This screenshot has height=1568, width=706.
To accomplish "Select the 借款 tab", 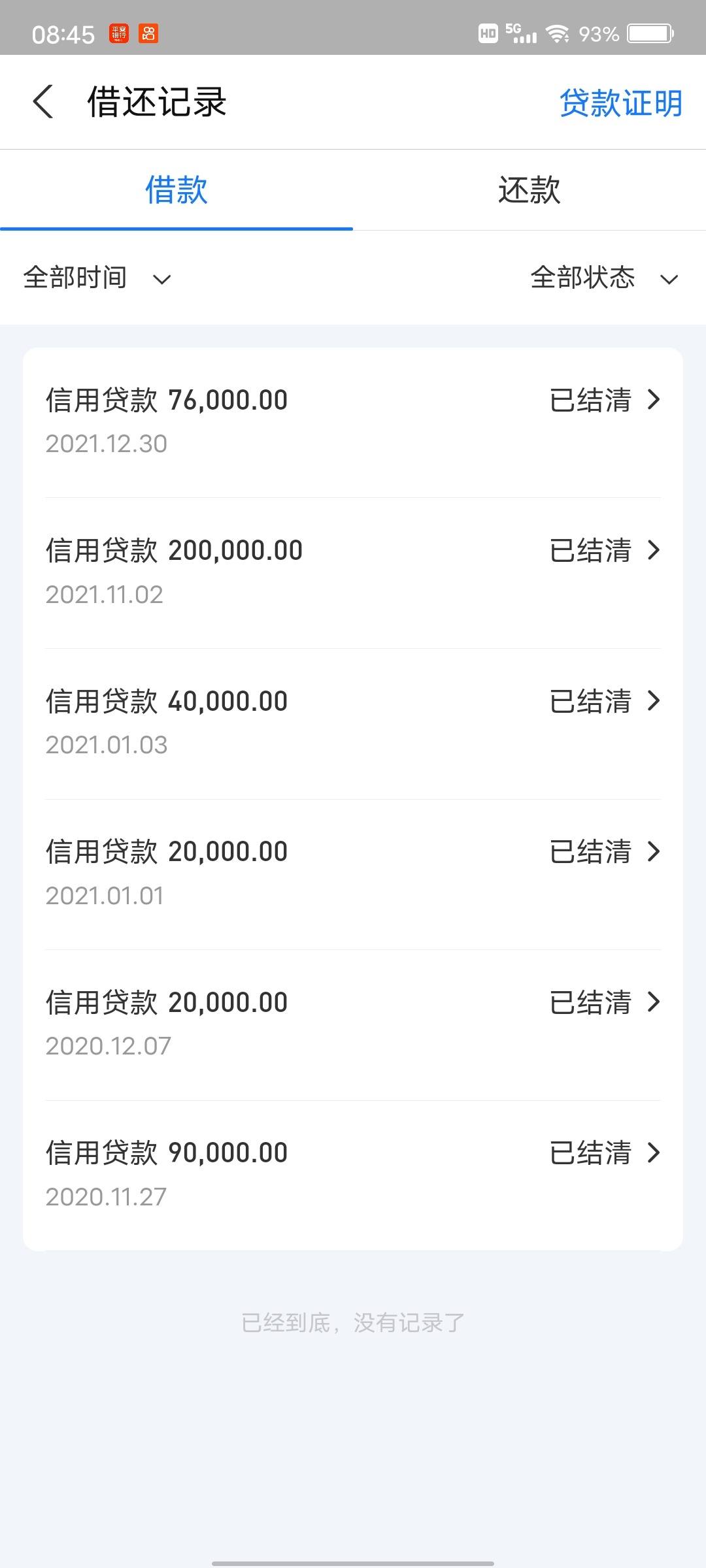I will click(x=175, y=189).
